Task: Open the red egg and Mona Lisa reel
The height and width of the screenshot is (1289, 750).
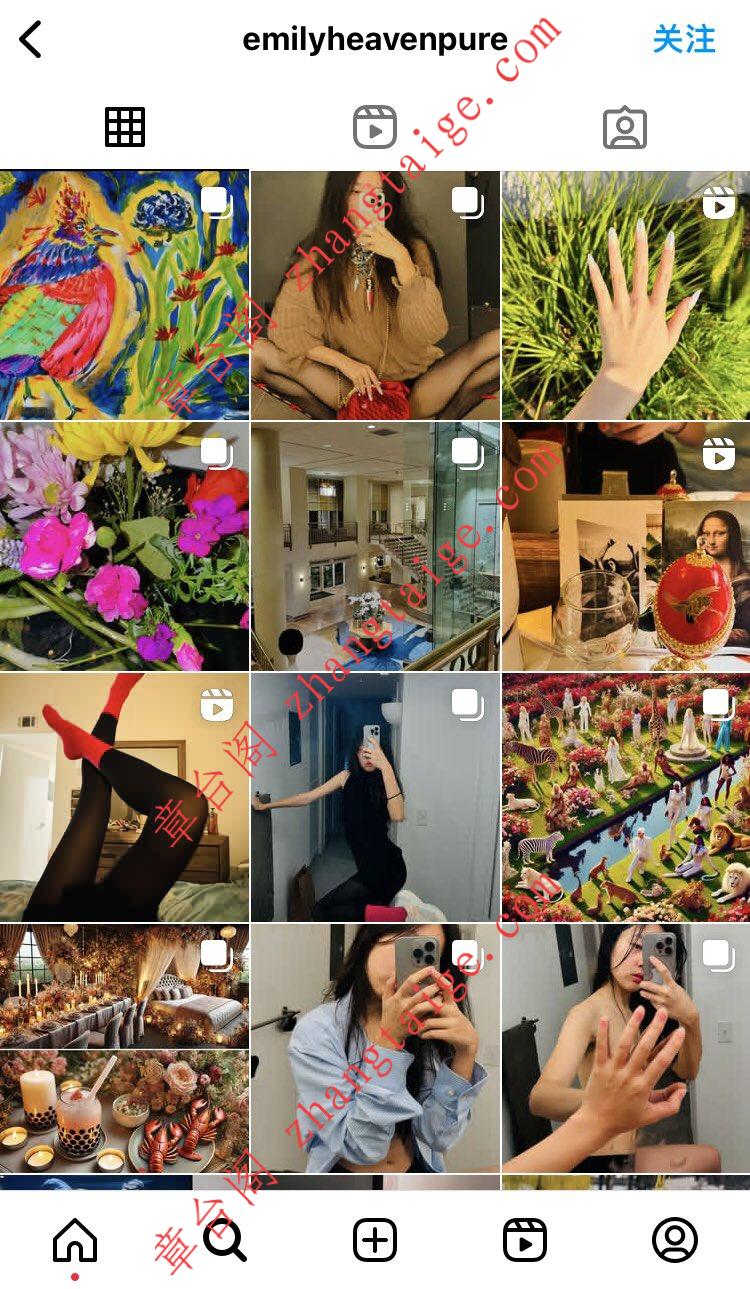Action: pyautogui.click(x=625, y=546)
